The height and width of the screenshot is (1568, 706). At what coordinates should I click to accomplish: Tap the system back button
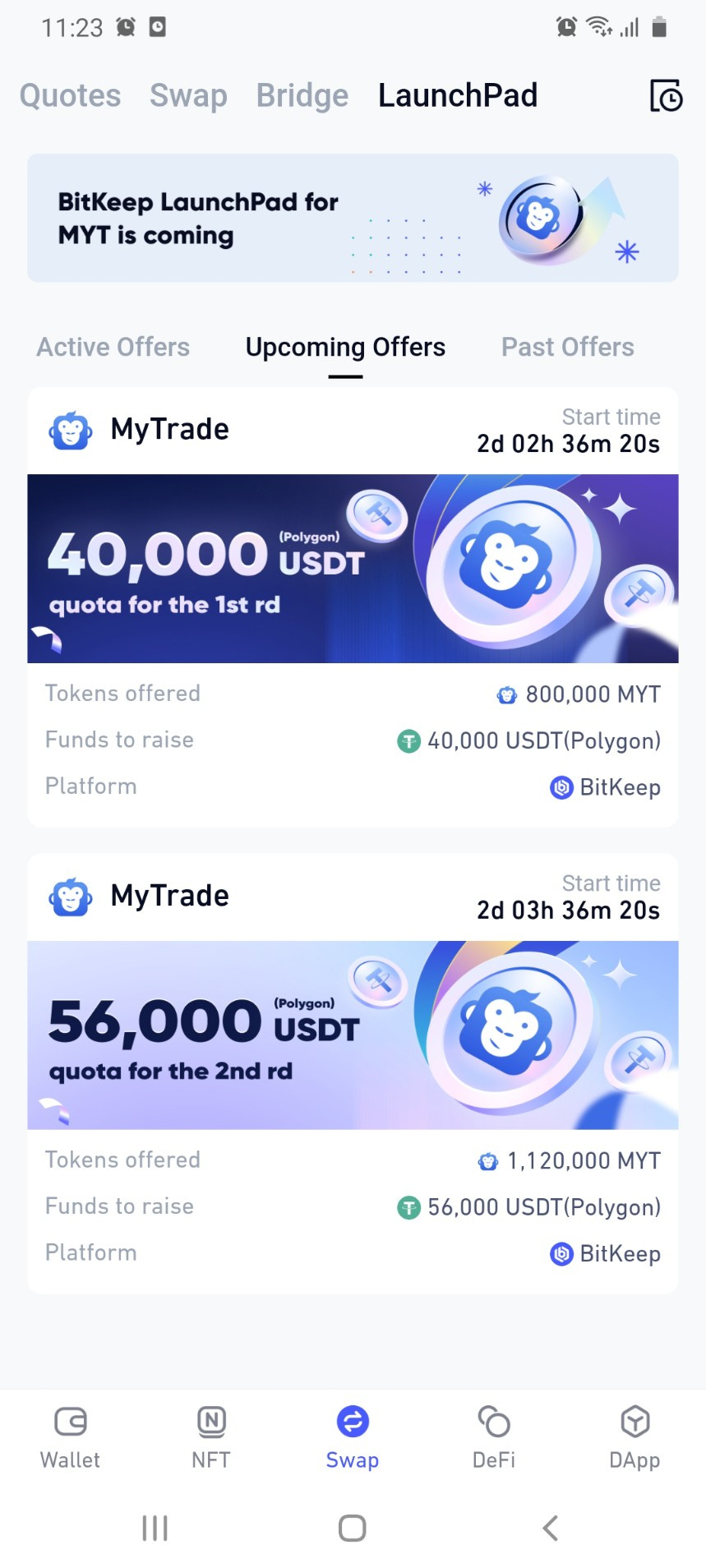(551, 1528)
